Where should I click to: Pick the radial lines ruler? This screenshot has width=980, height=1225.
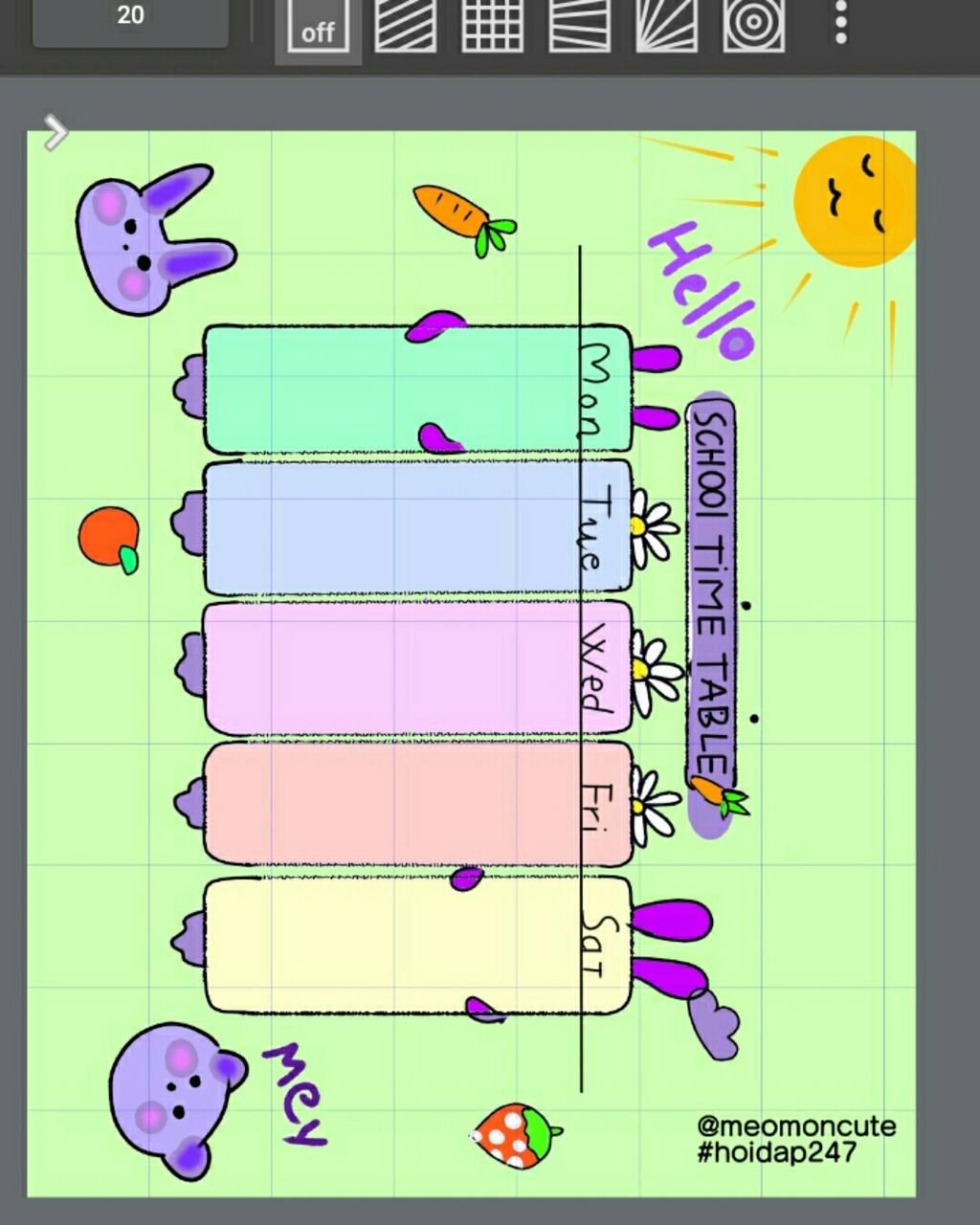[667, 25]
